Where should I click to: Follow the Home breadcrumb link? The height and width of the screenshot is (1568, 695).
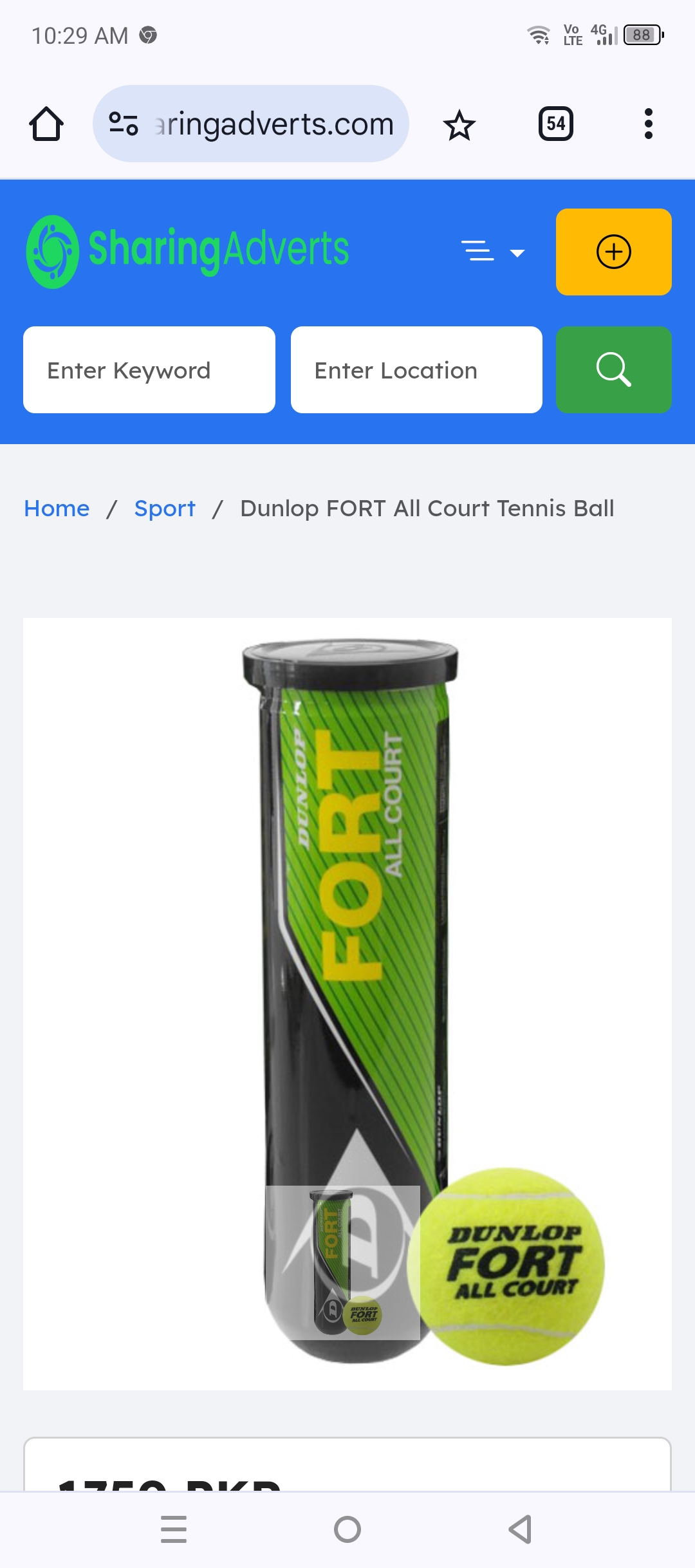pos(57,509)
